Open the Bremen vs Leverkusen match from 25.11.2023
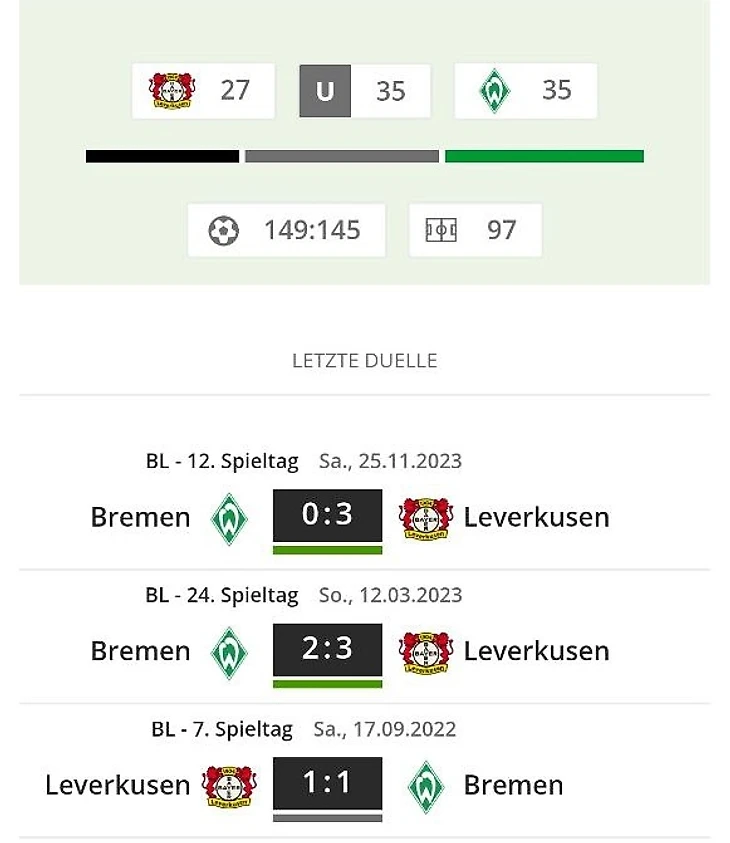 327,515
